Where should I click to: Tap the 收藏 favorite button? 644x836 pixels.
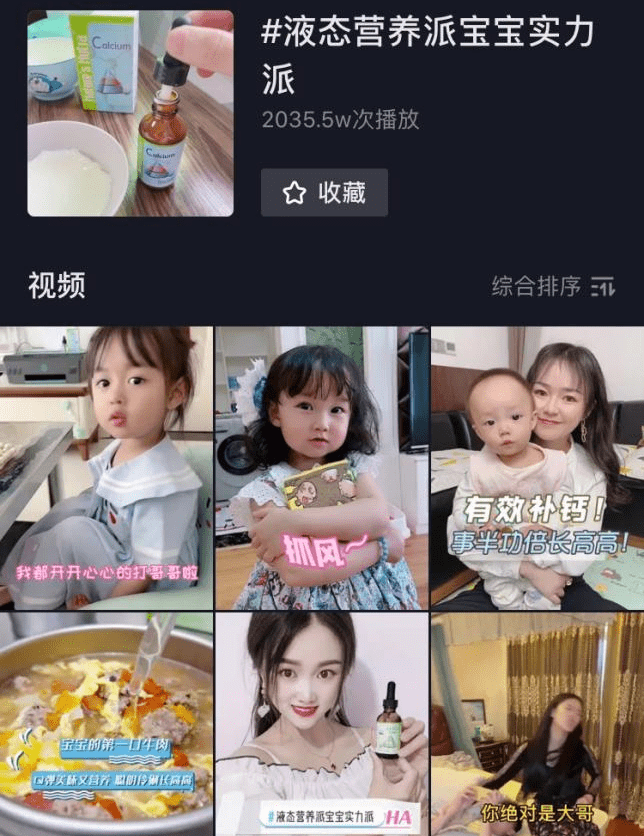[324, 193]
